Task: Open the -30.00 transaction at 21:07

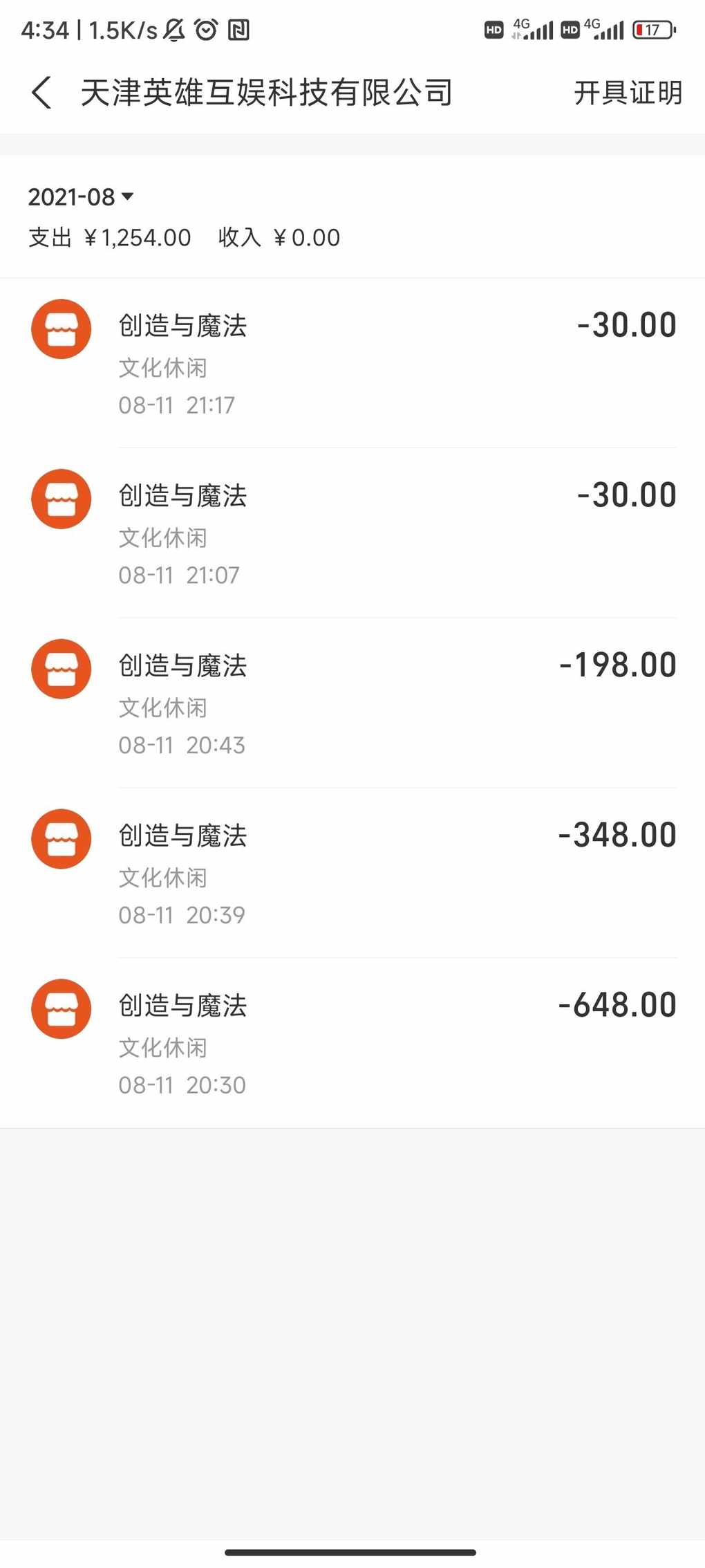Action: pyautogui.click(x=352, y=533)
